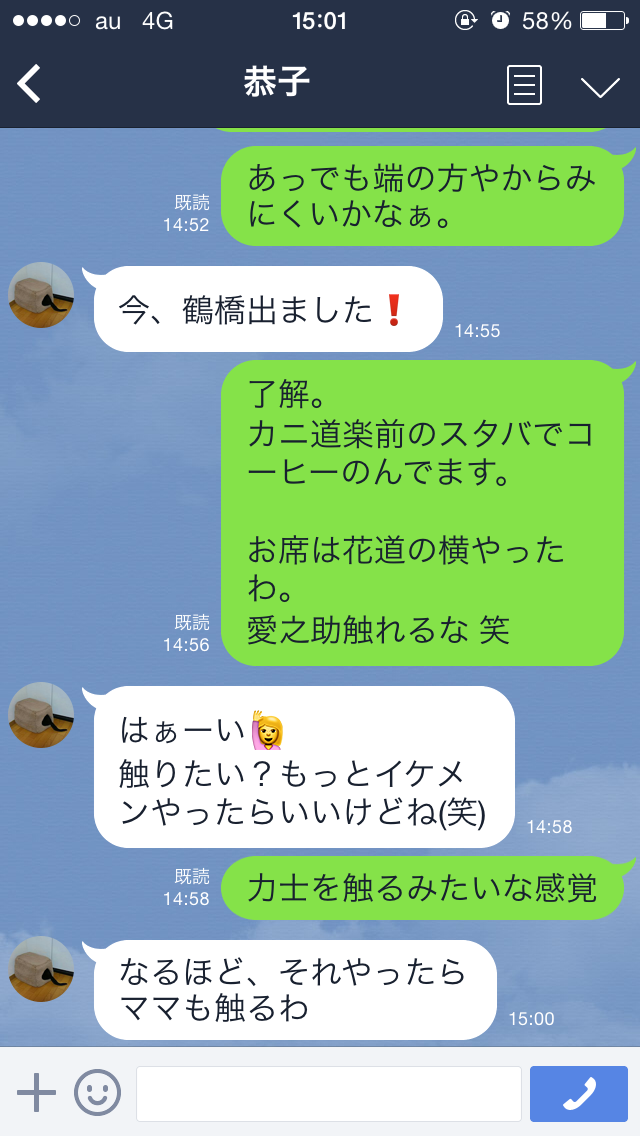This screenshot has width=640, height=1136.
Task: Open the notes icon in the header
Action: pyautogui.click(x=524, y=85)
